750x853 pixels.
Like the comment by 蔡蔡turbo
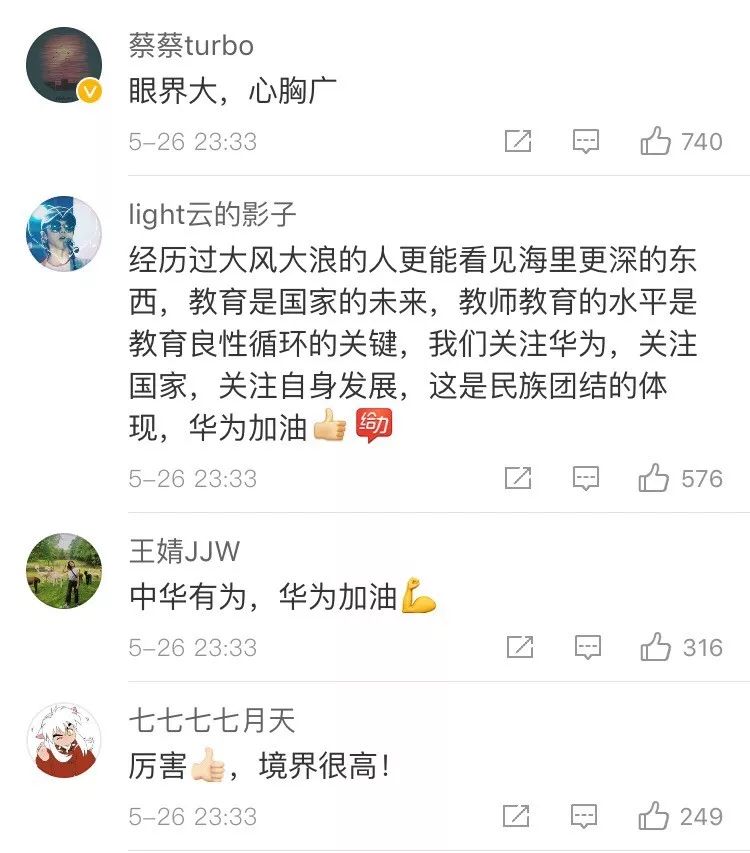coord(656,142)
